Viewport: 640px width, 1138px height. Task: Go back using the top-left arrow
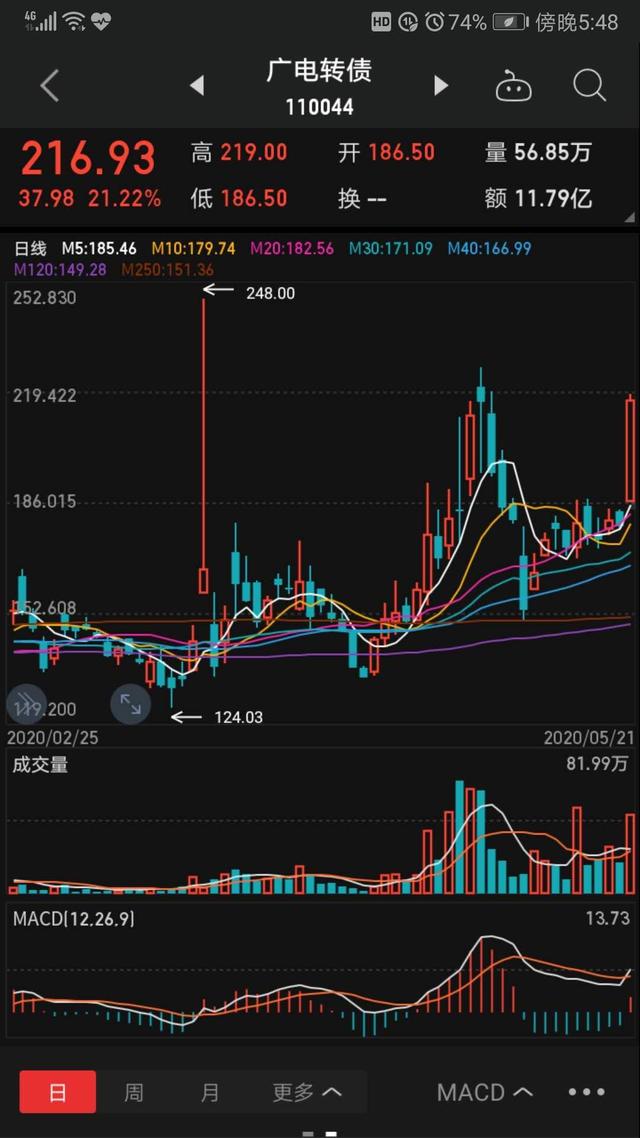click(49, 86)
